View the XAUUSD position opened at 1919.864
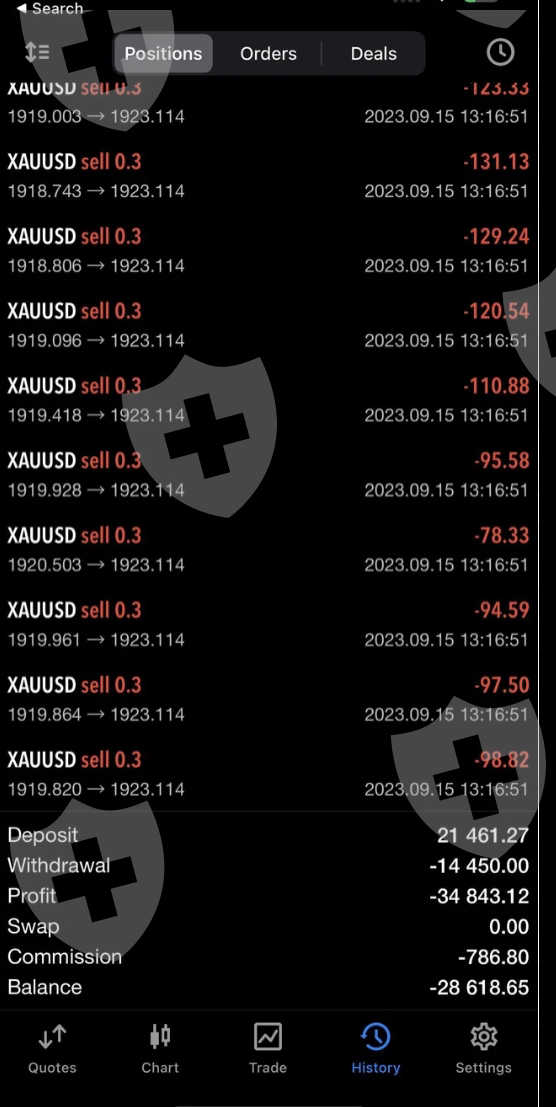The height and width of the screenshot is (1107, 556). pyautogui.click(x=268, y=699)
